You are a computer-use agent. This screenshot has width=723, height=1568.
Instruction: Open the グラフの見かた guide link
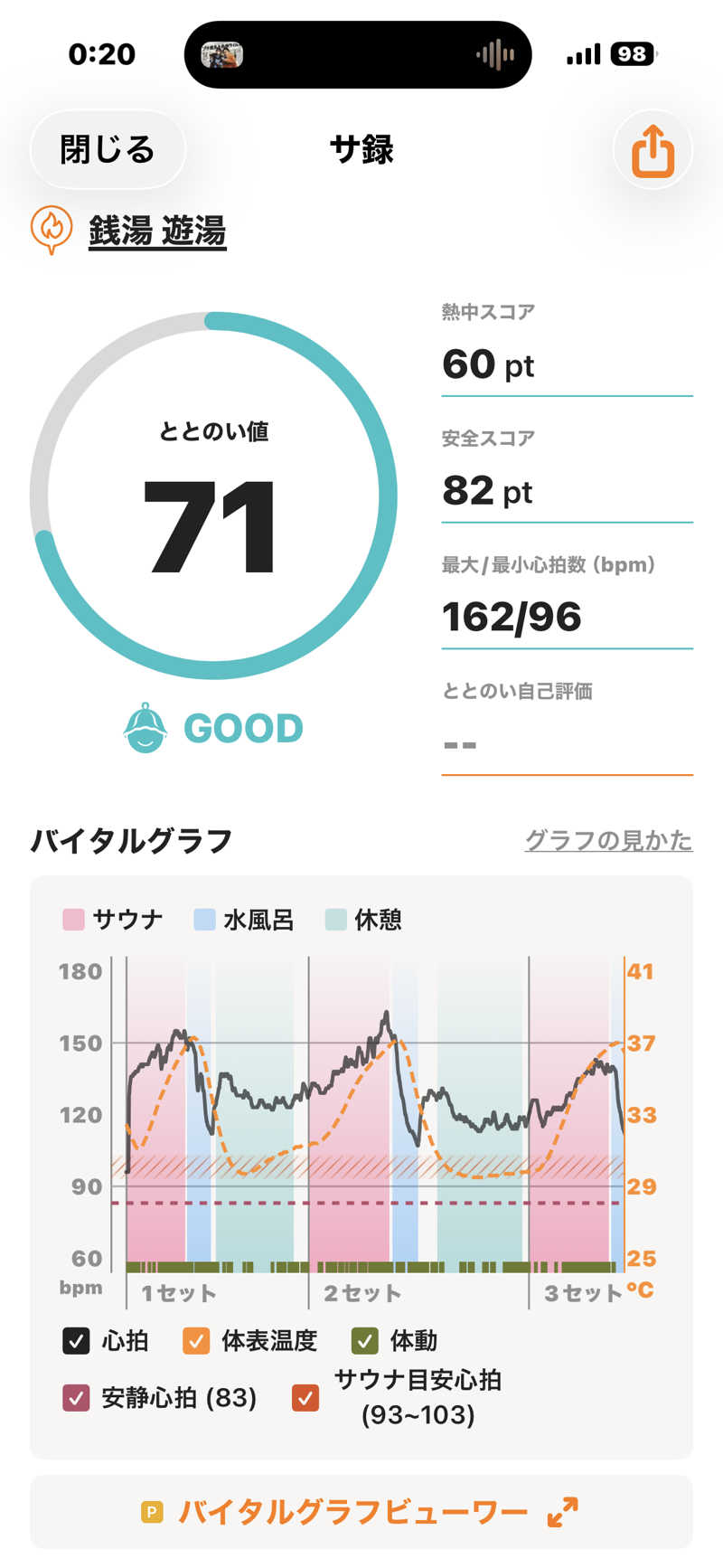(x=608, y=840)
